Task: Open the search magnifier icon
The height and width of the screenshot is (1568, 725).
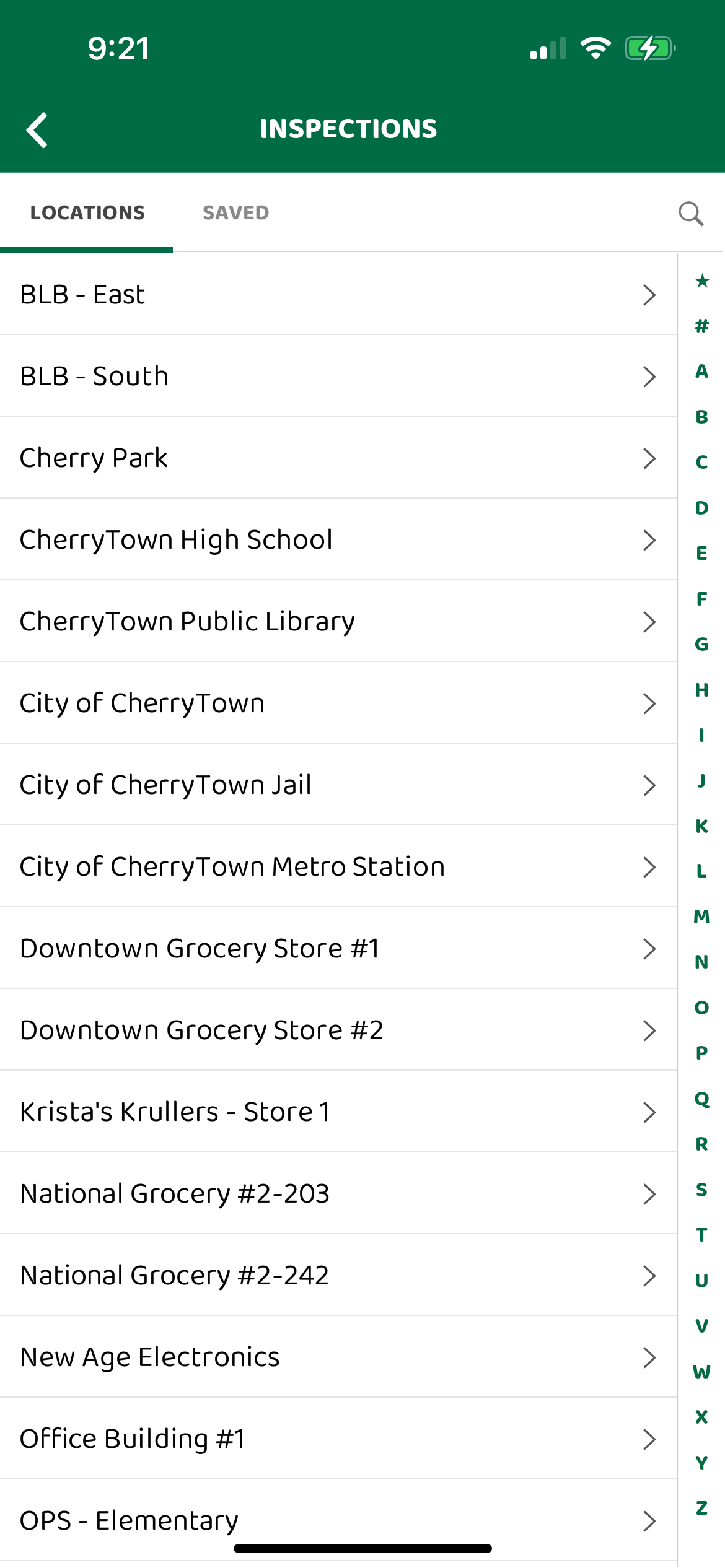Action: click(x=690, y=214)
